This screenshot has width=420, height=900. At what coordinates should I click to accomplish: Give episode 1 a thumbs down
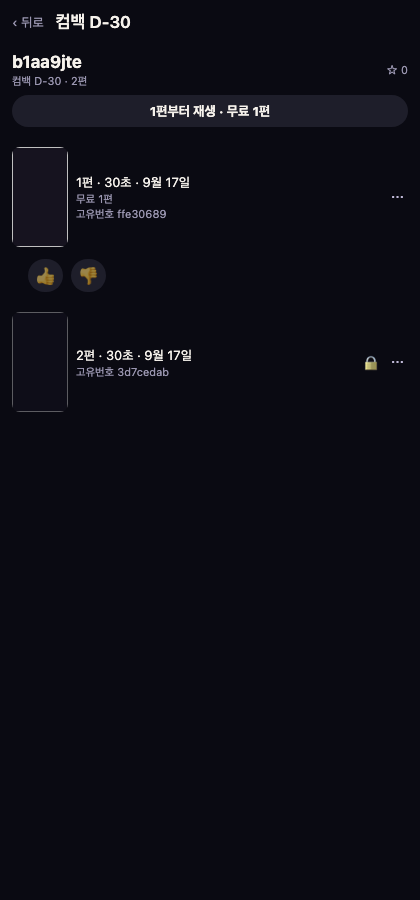click(x=88, y=276)
